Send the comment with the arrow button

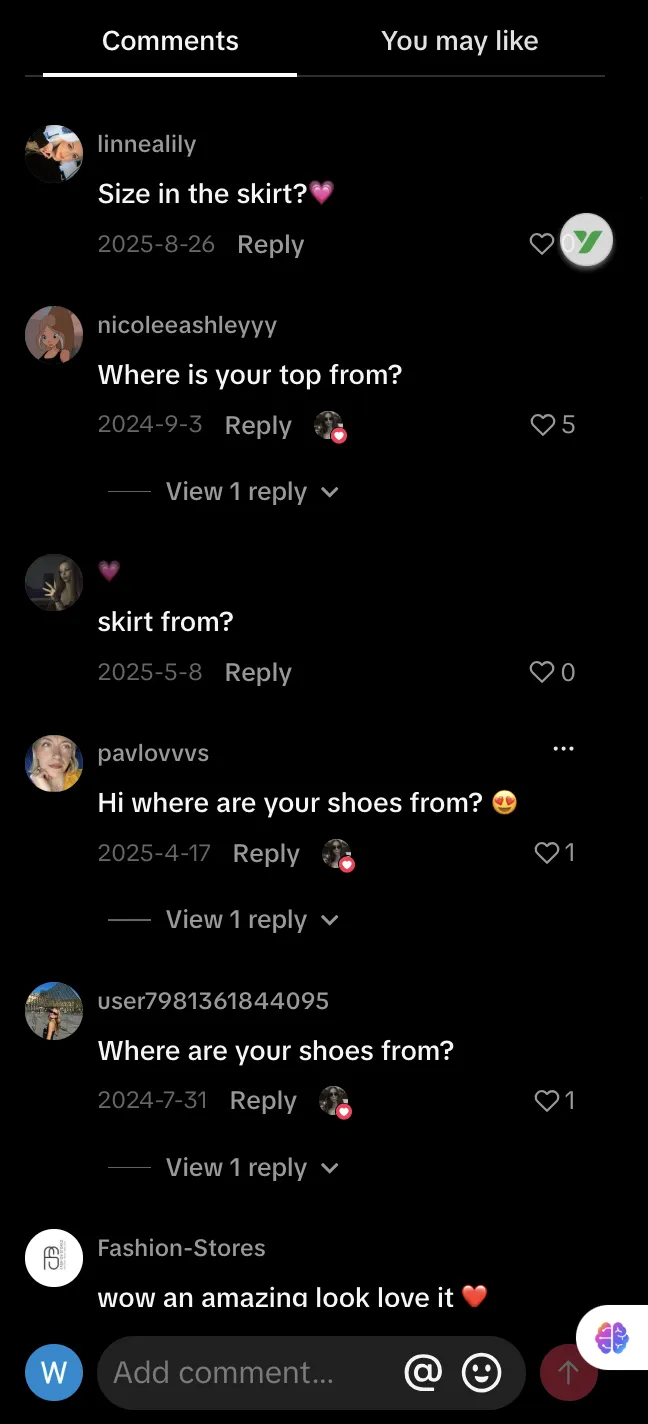coord(568,1373)
